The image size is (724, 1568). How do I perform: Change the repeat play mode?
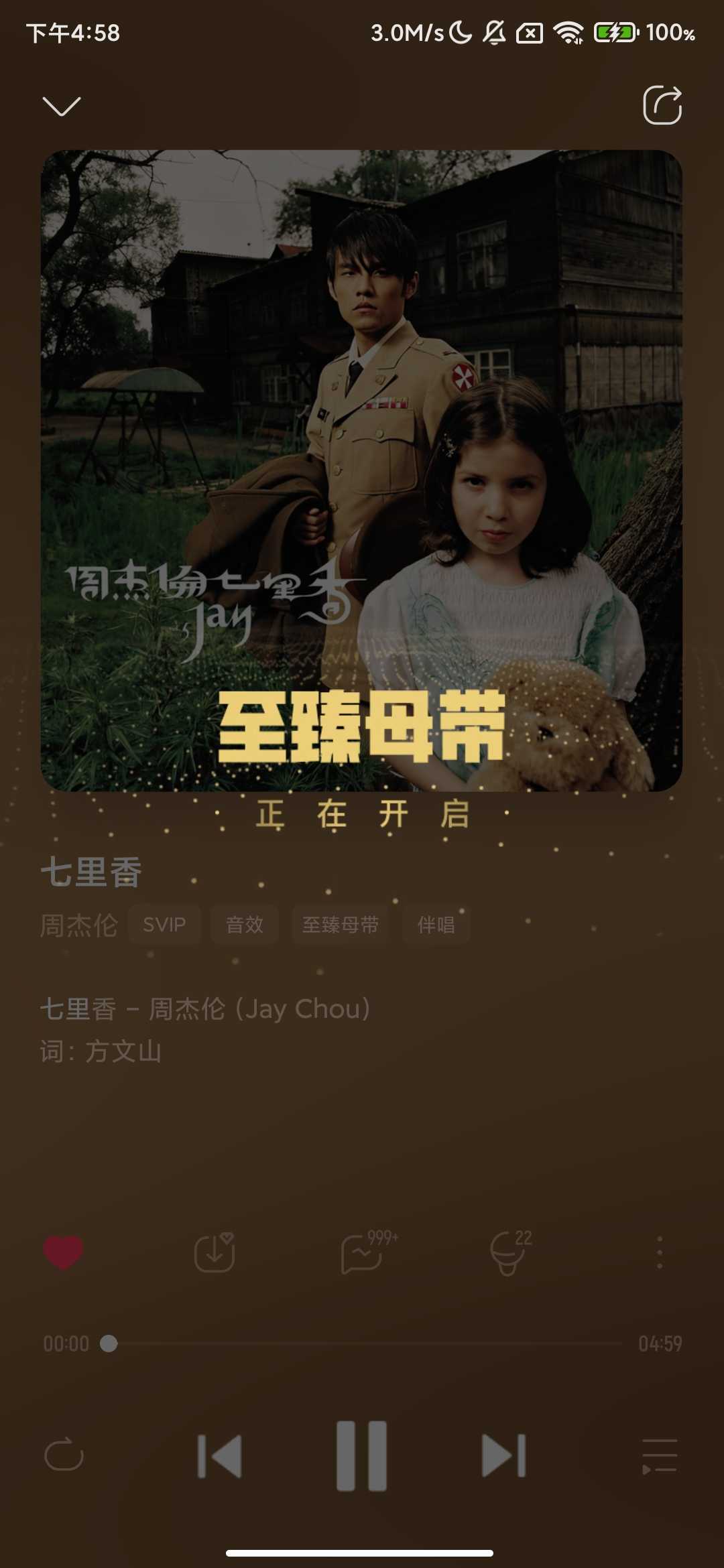[x=64, y=1455]
